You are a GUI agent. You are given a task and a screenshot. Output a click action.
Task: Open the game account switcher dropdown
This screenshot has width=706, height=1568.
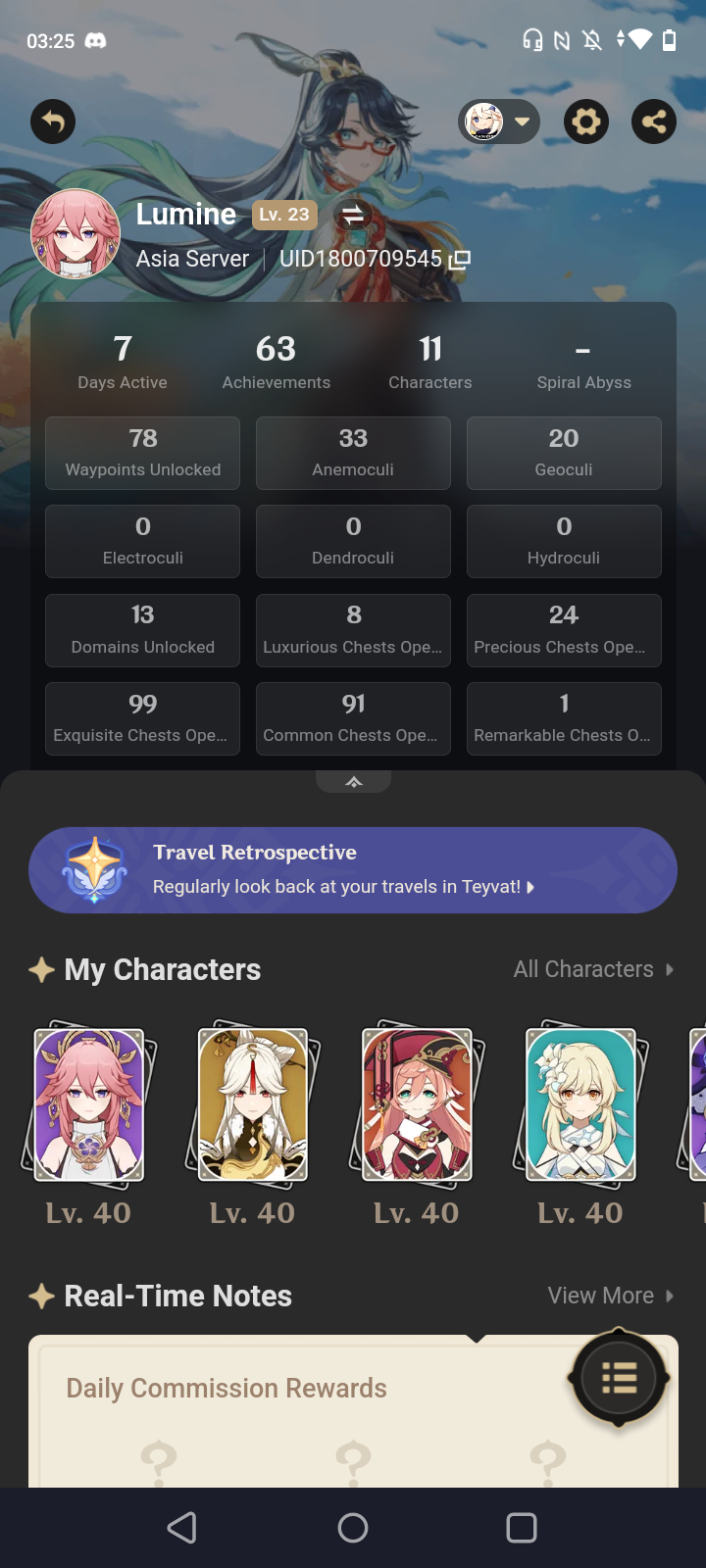coord(499,122)
